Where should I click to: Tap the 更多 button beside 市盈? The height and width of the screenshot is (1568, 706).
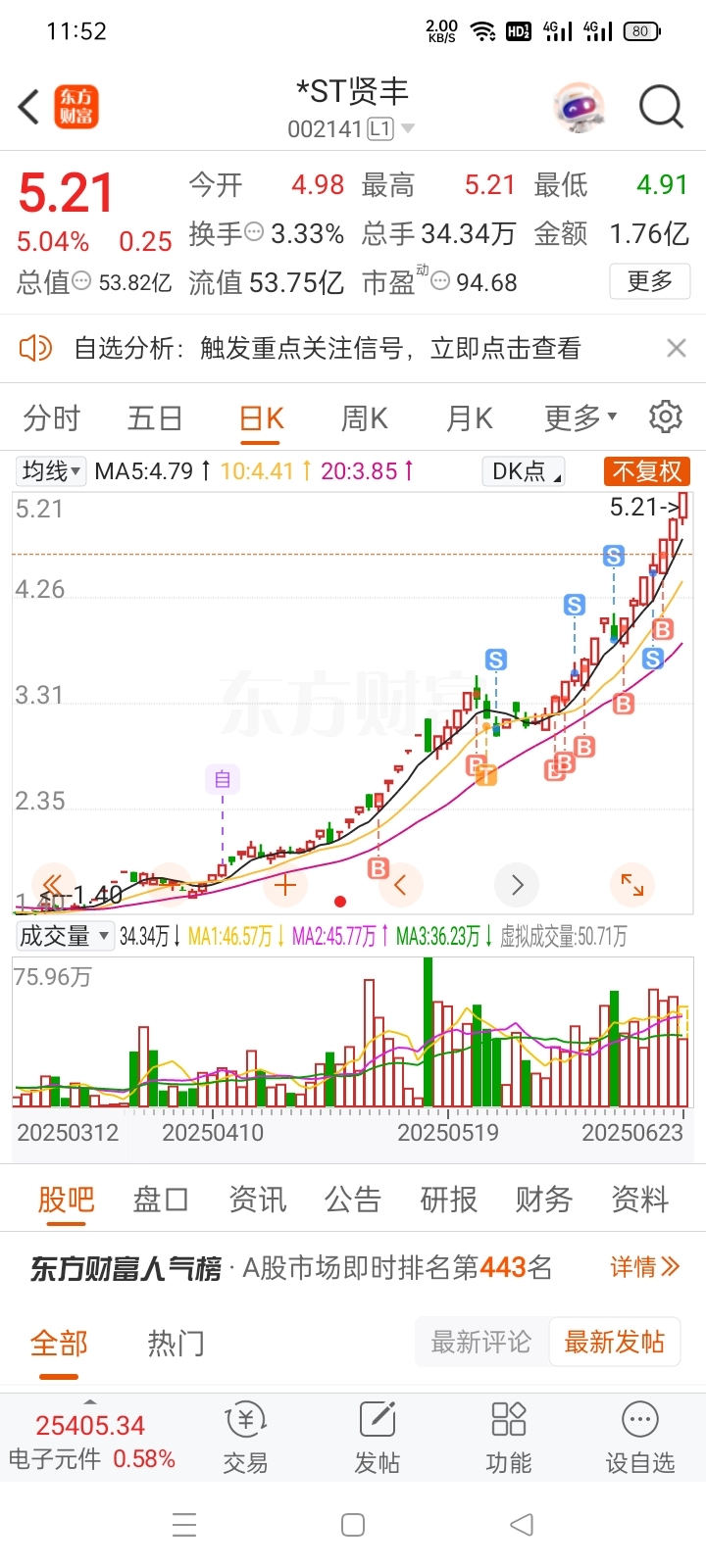coord(649,282)
